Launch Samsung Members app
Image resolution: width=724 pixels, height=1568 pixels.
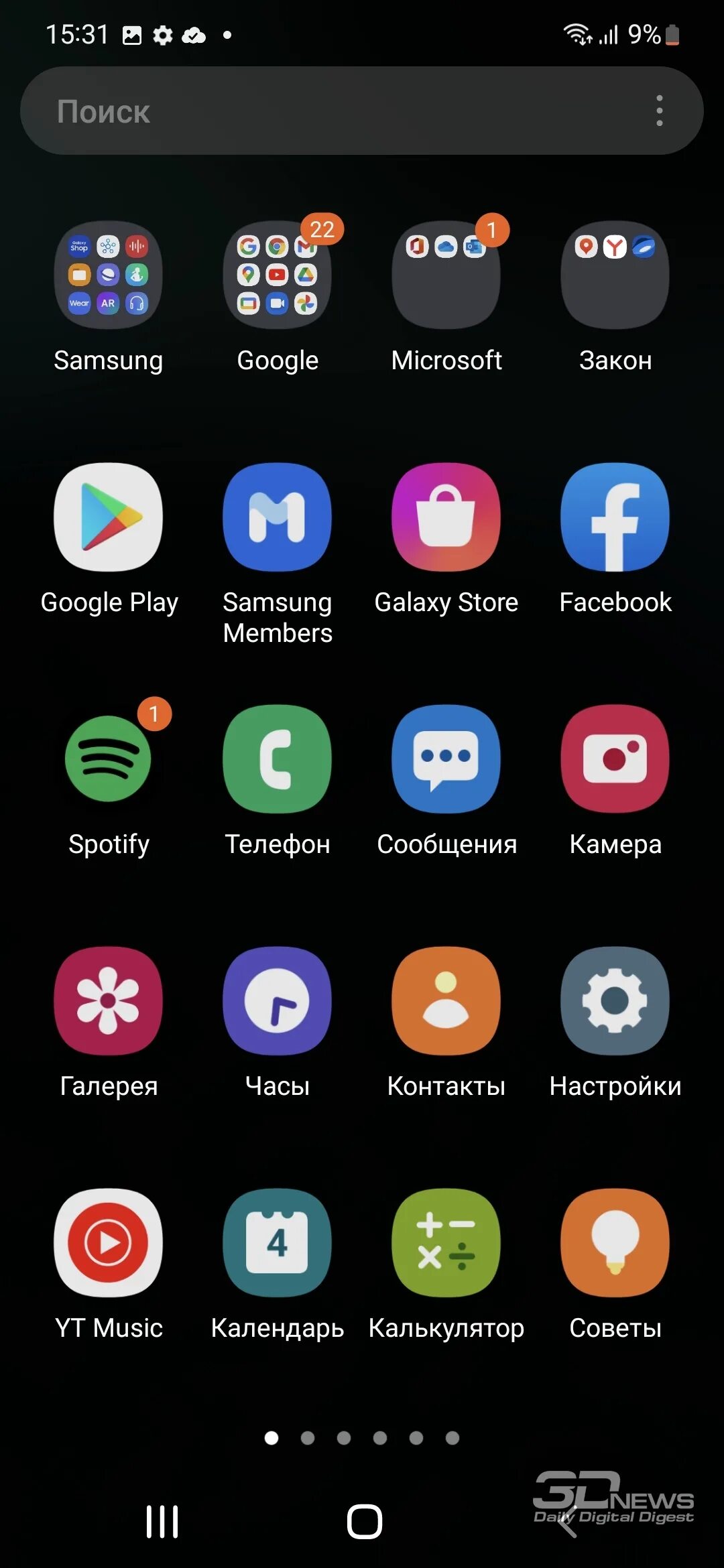pos(277,517)
